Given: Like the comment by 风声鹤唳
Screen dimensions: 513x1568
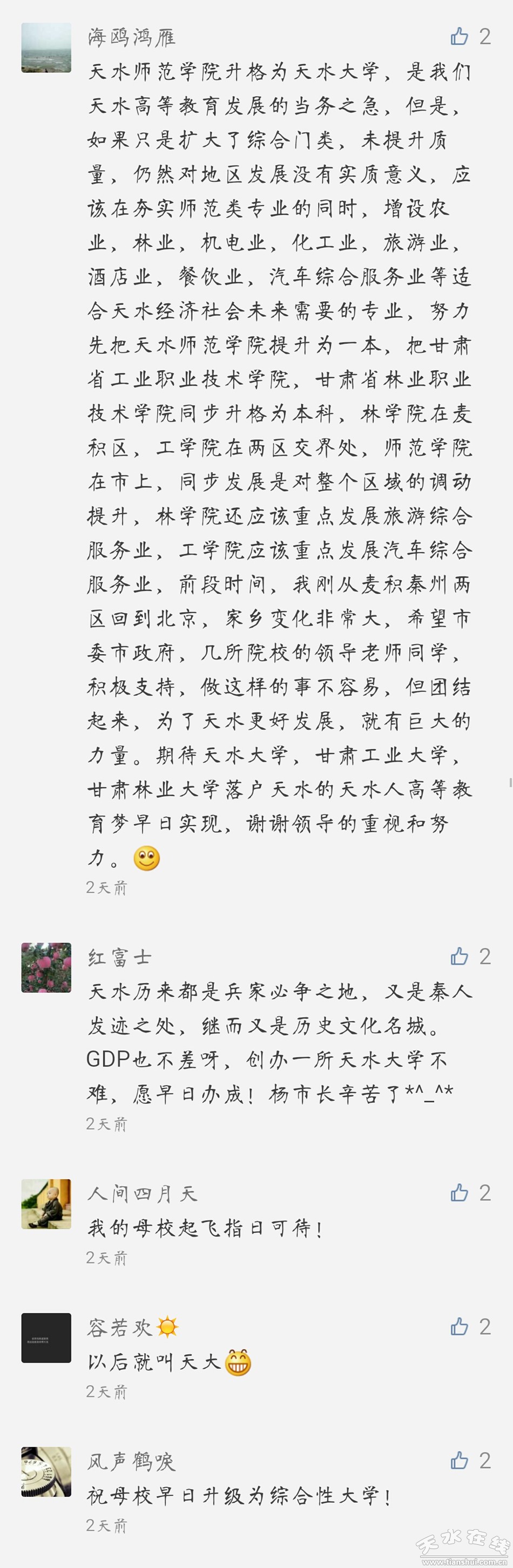Looking at the screenshot, I should point(460,1460).
